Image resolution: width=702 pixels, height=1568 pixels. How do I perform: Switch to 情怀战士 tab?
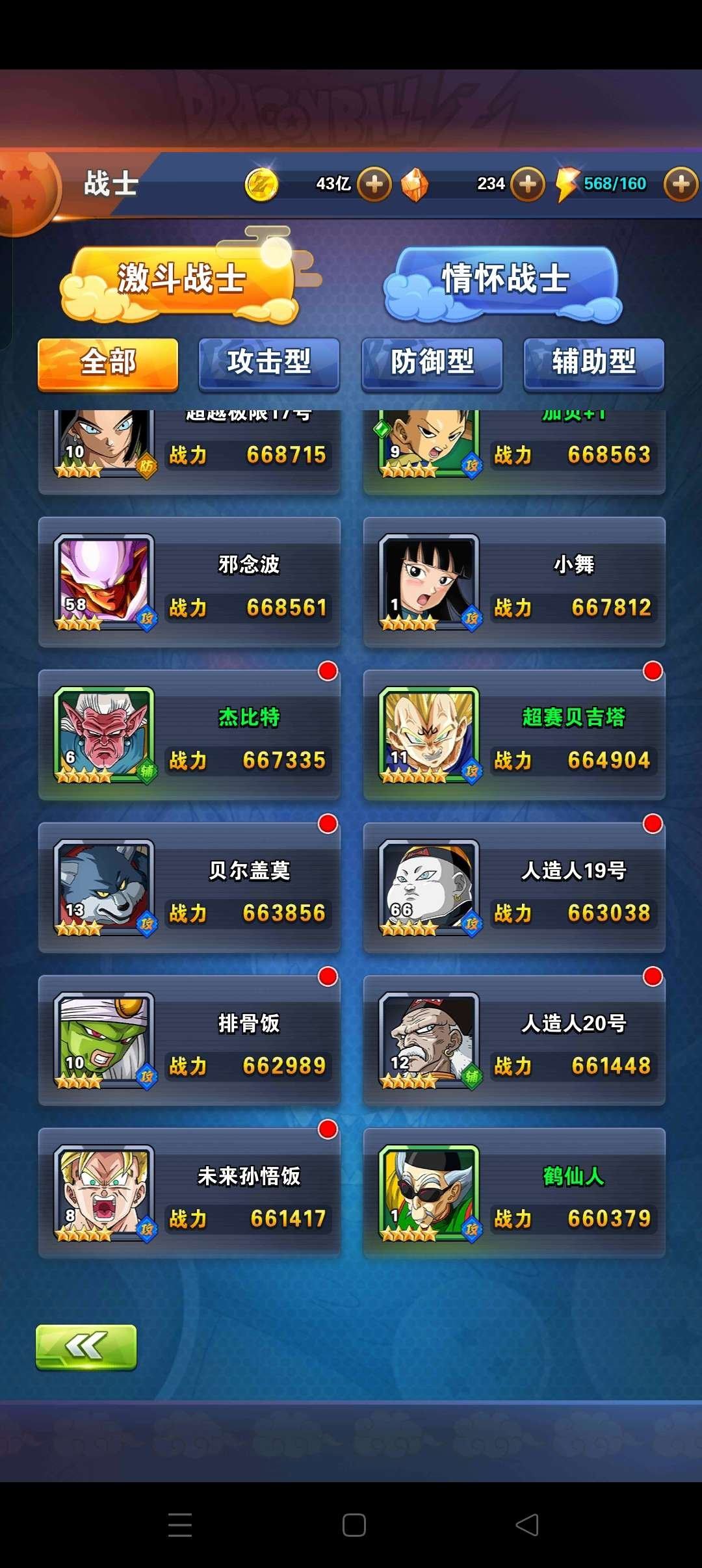coord(505,280)
